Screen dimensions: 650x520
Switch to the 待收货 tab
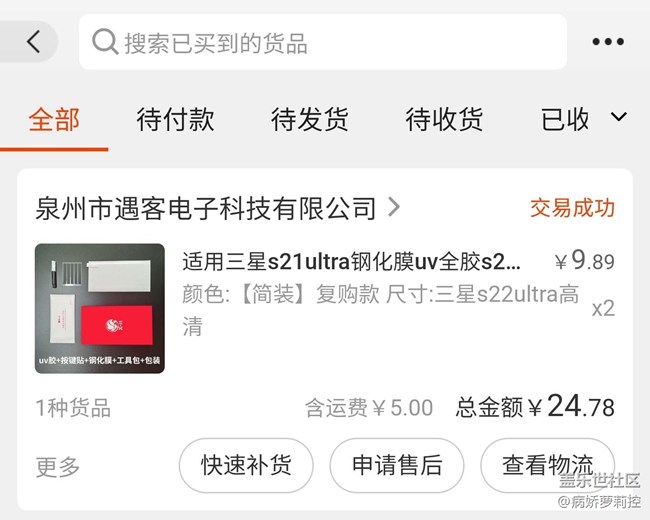point(444,120)
